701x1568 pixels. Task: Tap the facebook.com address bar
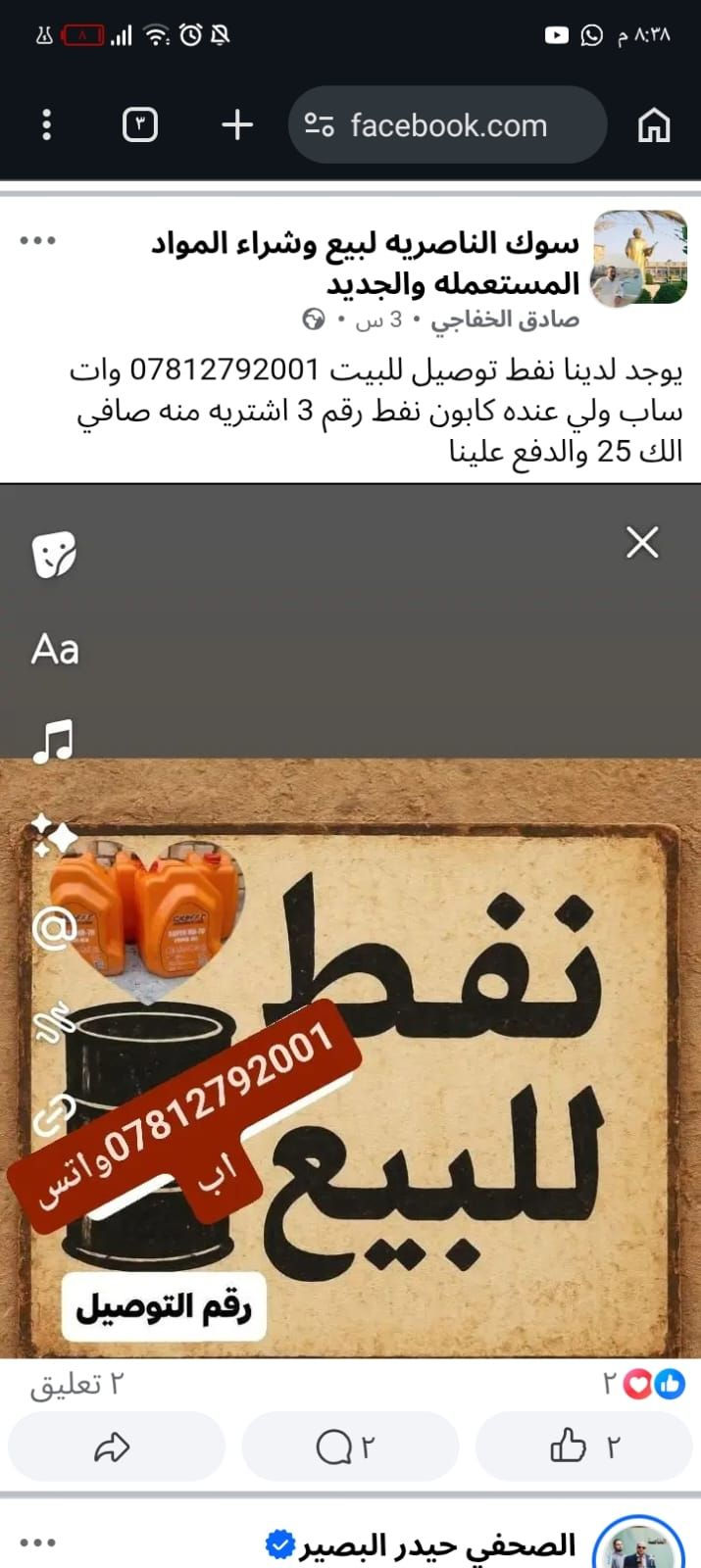click(x=448, y=125)
